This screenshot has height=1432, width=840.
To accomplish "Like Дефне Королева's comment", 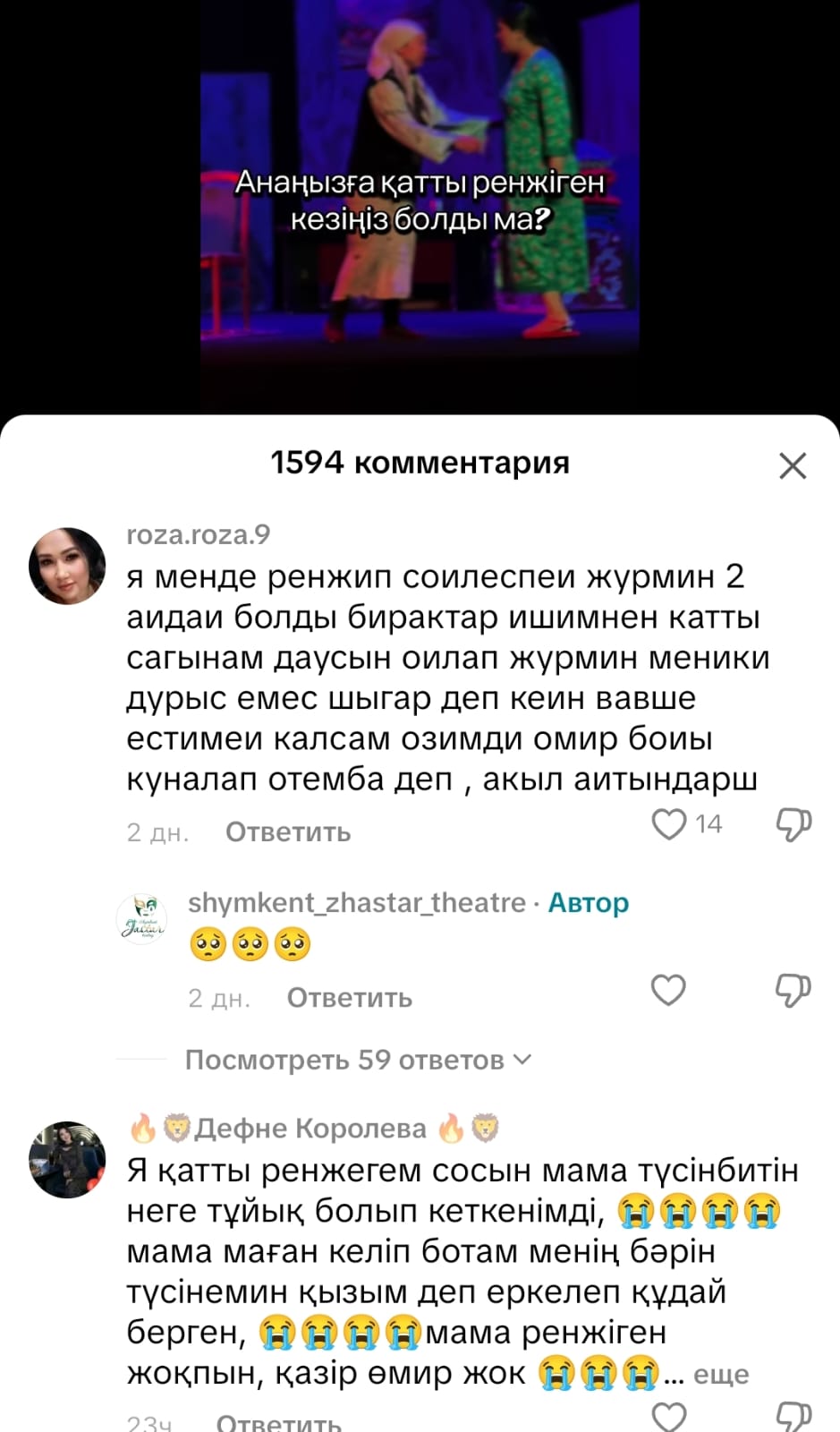I will [x=668, y=1418].
